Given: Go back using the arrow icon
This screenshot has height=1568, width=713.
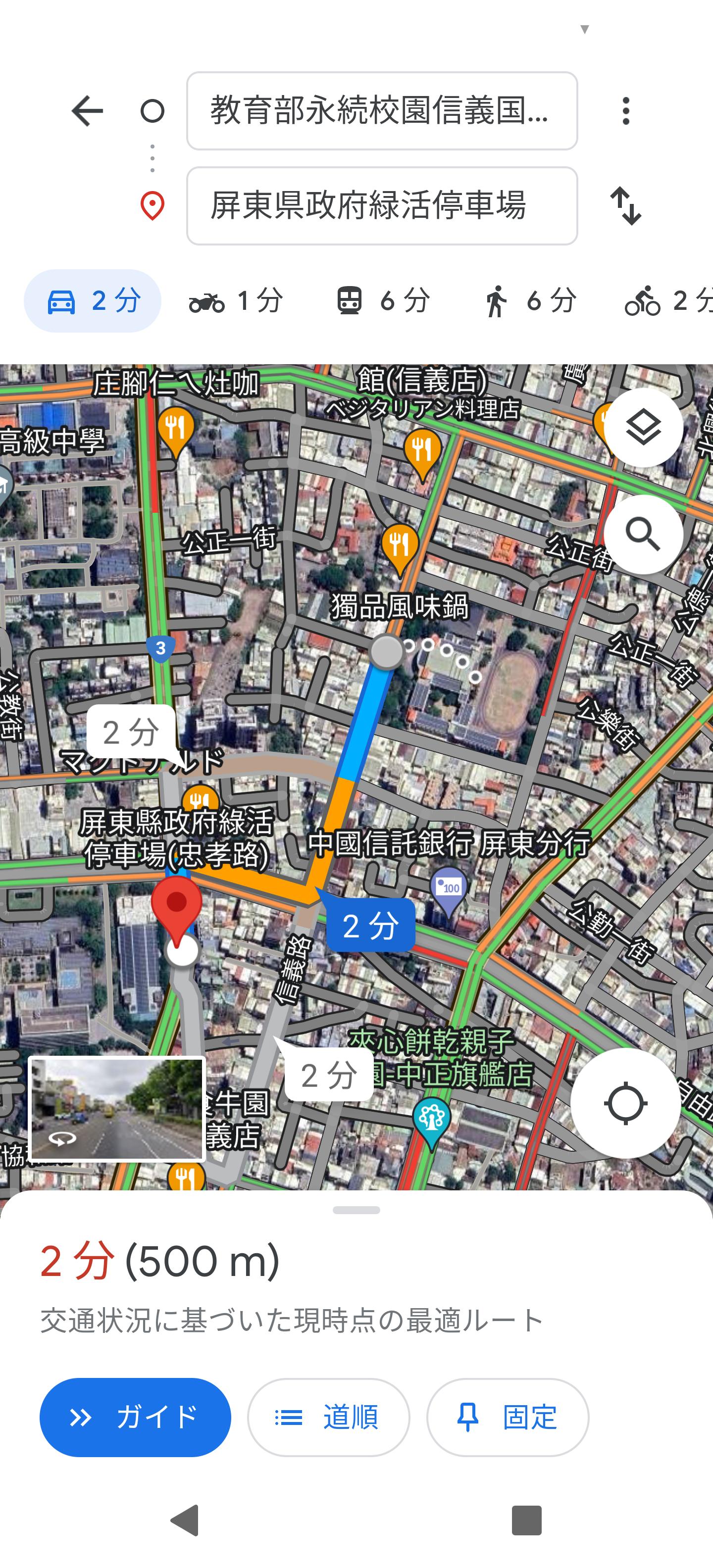Looking at the screenshot, I should click(87, 111).
